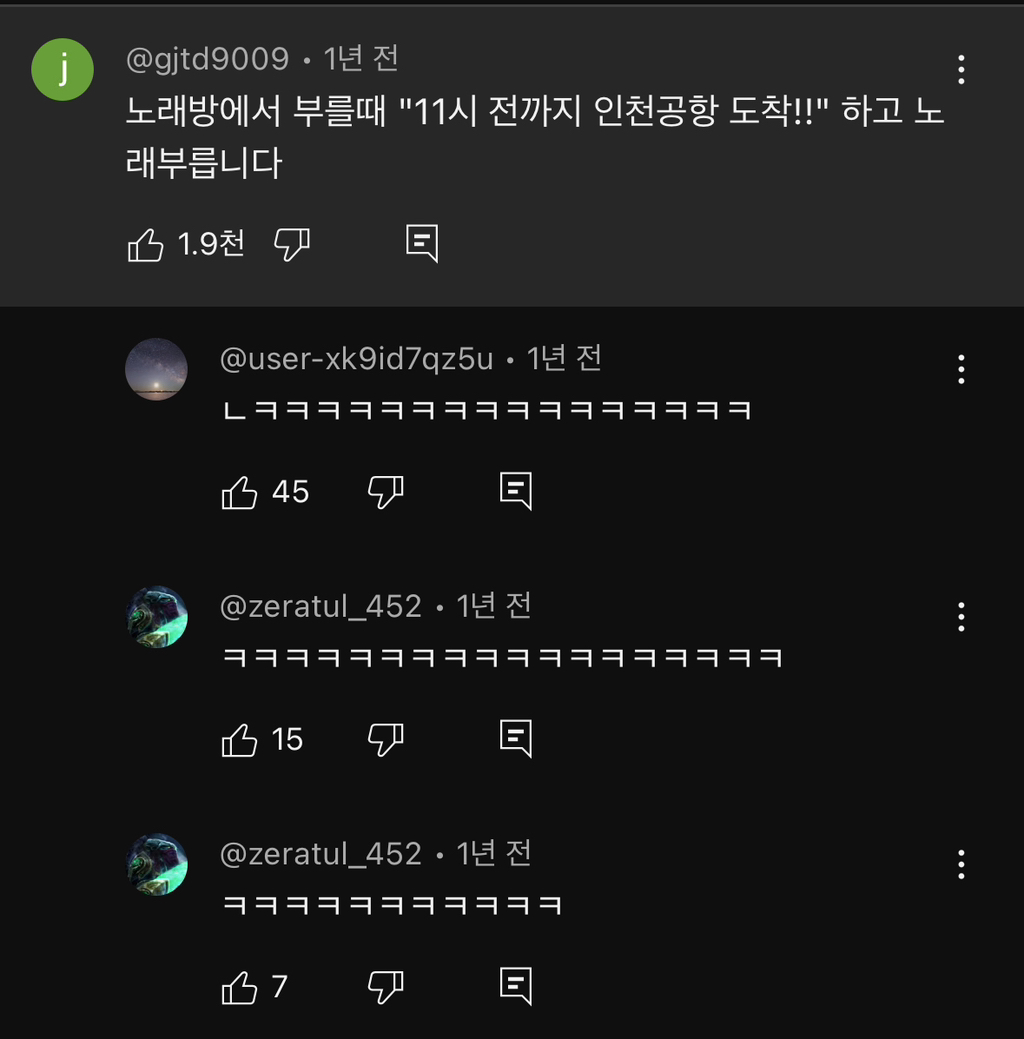Image resolution: width=1024 pixels, height=1039 pixels.
Task: Open the options menu for the bottom reply
Action: click(x=960, y=866)
